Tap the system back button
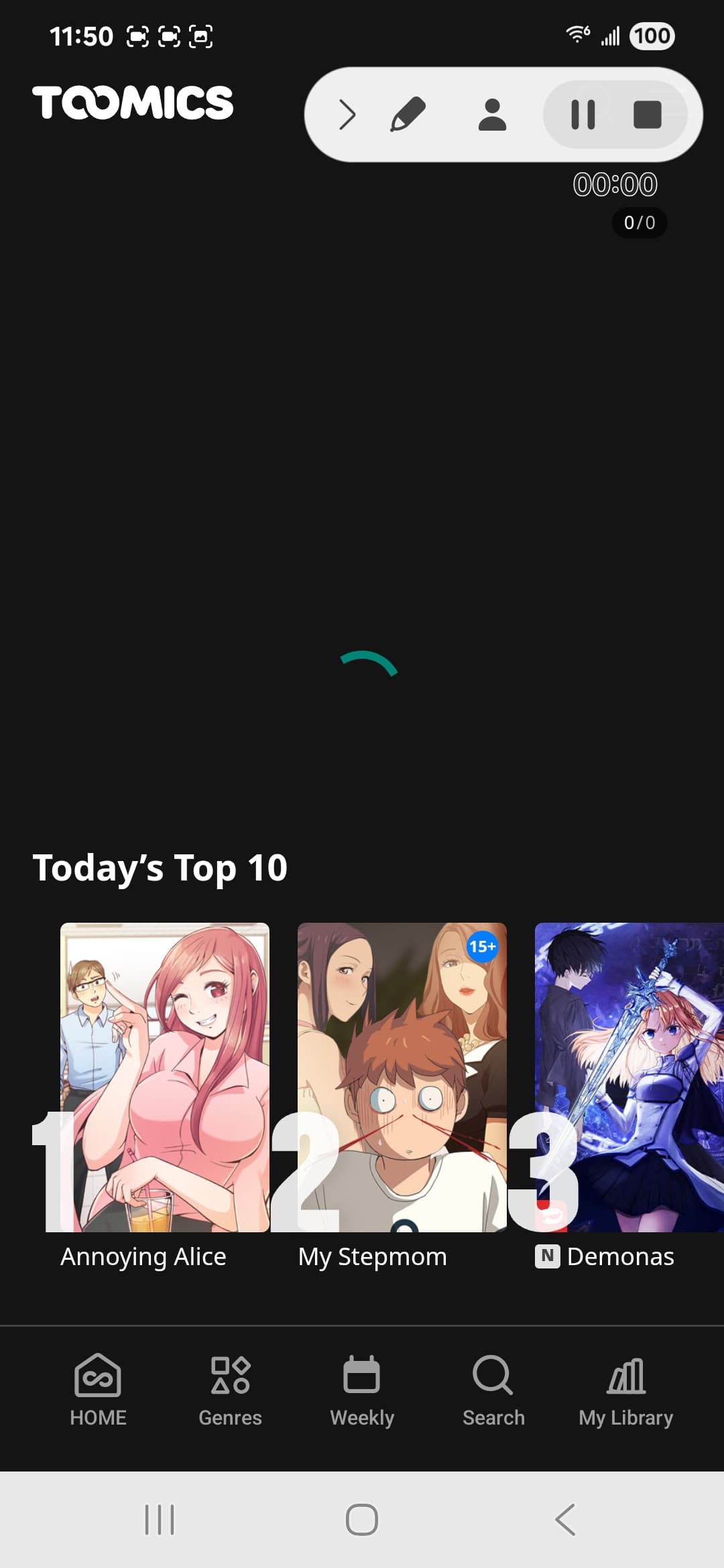 click(x=565, y=1519)
